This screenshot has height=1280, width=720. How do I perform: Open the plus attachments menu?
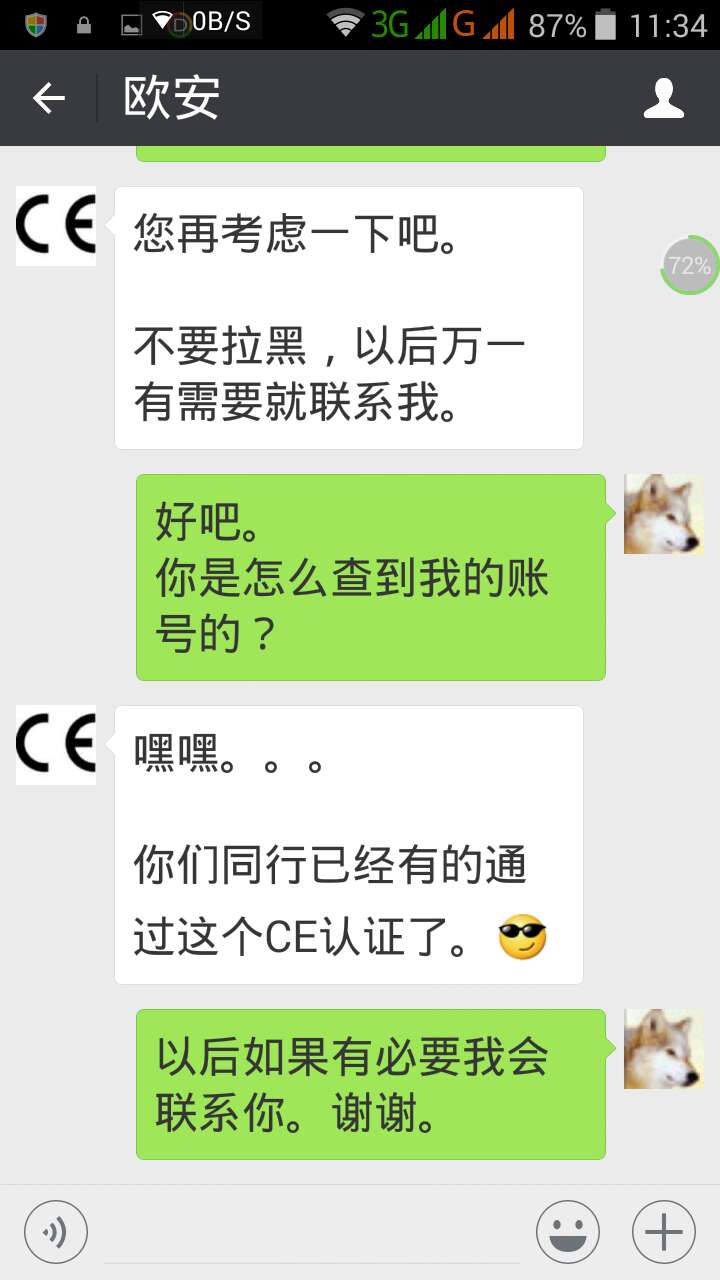[664, 1232]
